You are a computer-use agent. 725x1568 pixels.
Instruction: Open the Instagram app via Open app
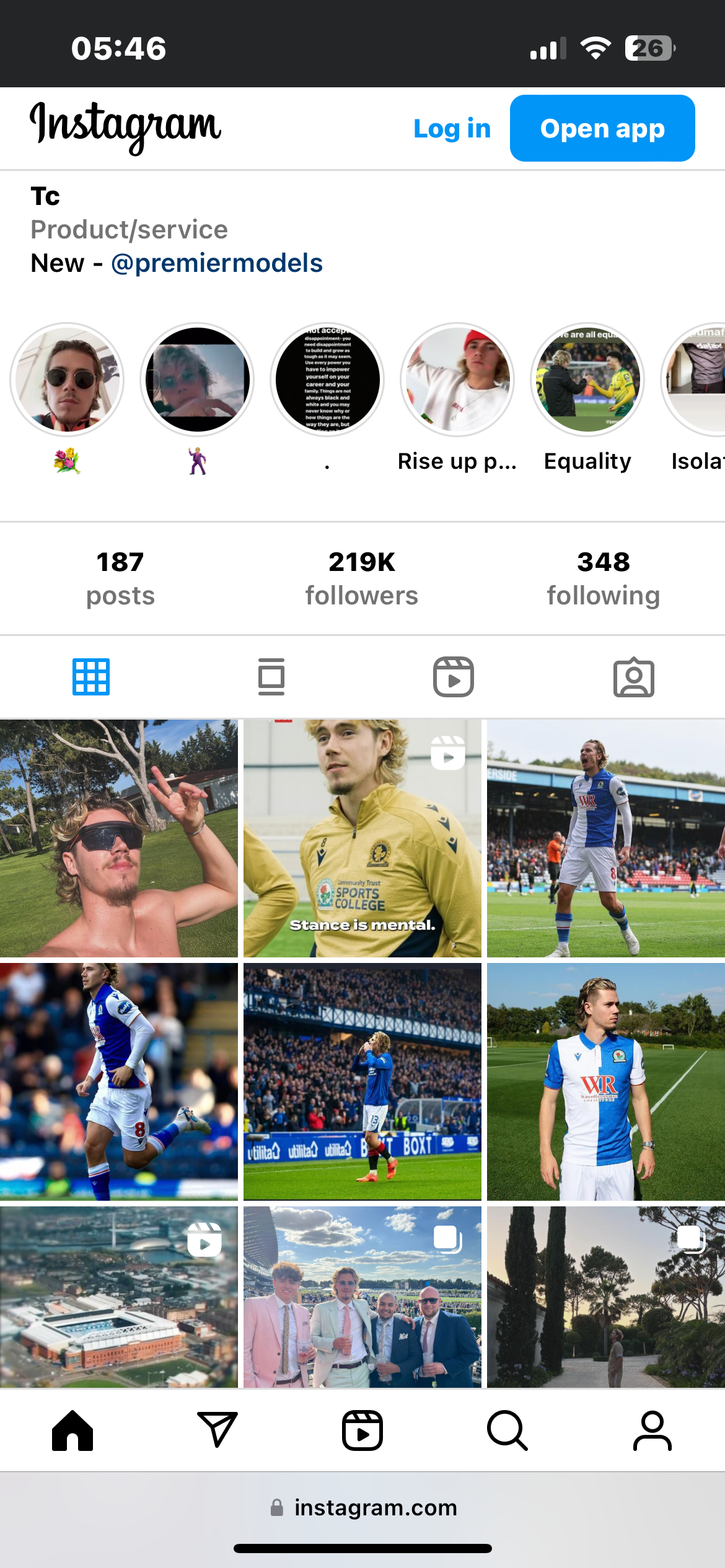click(602, 129)
